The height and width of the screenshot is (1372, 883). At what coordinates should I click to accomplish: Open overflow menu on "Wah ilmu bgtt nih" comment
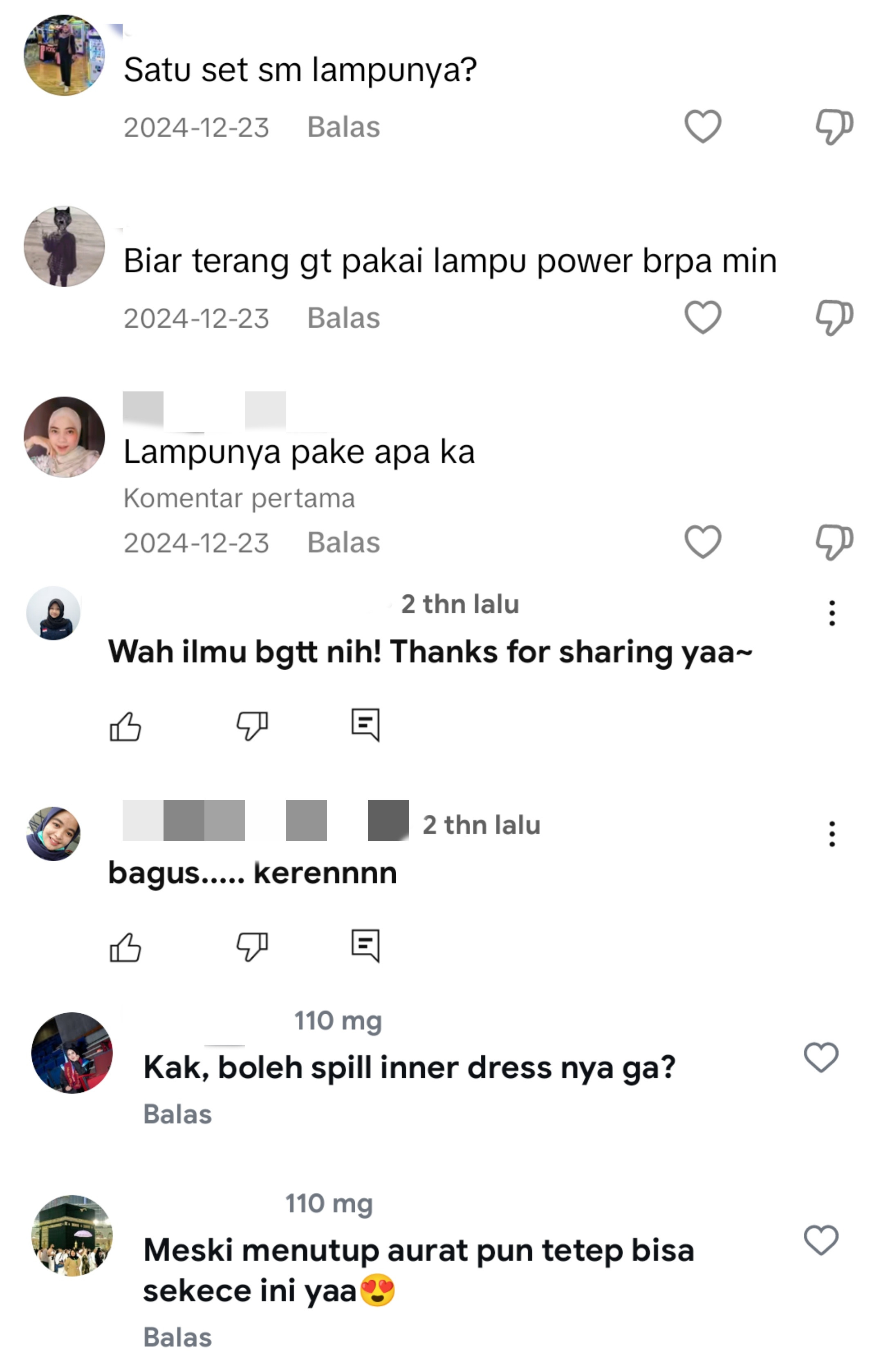pyautogui.click(x=831, y=612)
